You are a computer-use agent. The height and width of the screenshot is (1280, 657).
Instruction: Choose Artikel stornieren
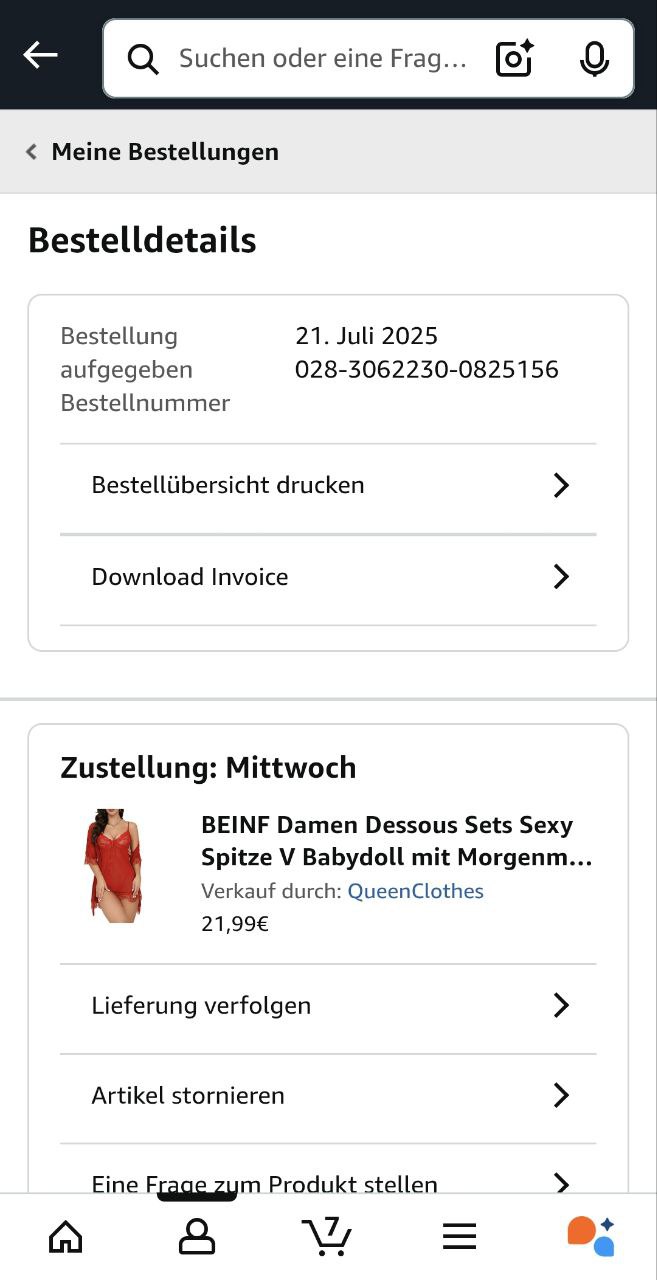click(328, 1096)
